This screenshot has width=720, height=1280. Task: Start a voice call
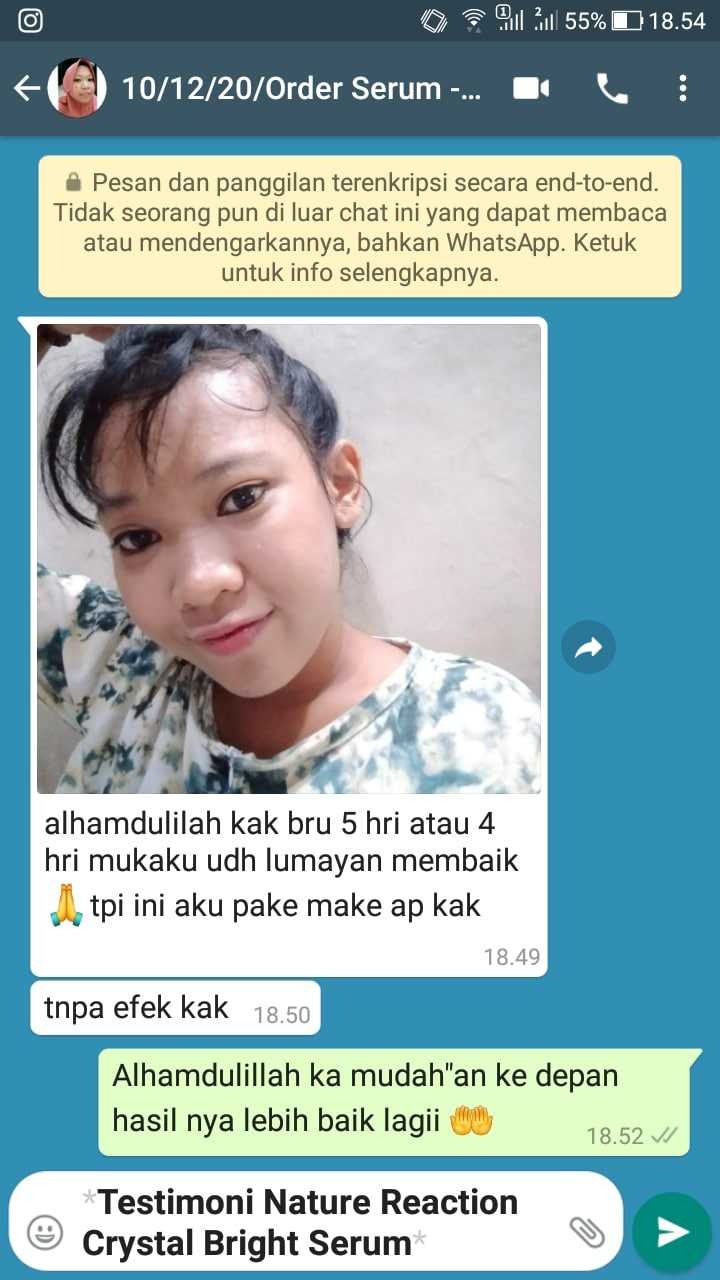(x=612, y=89)
